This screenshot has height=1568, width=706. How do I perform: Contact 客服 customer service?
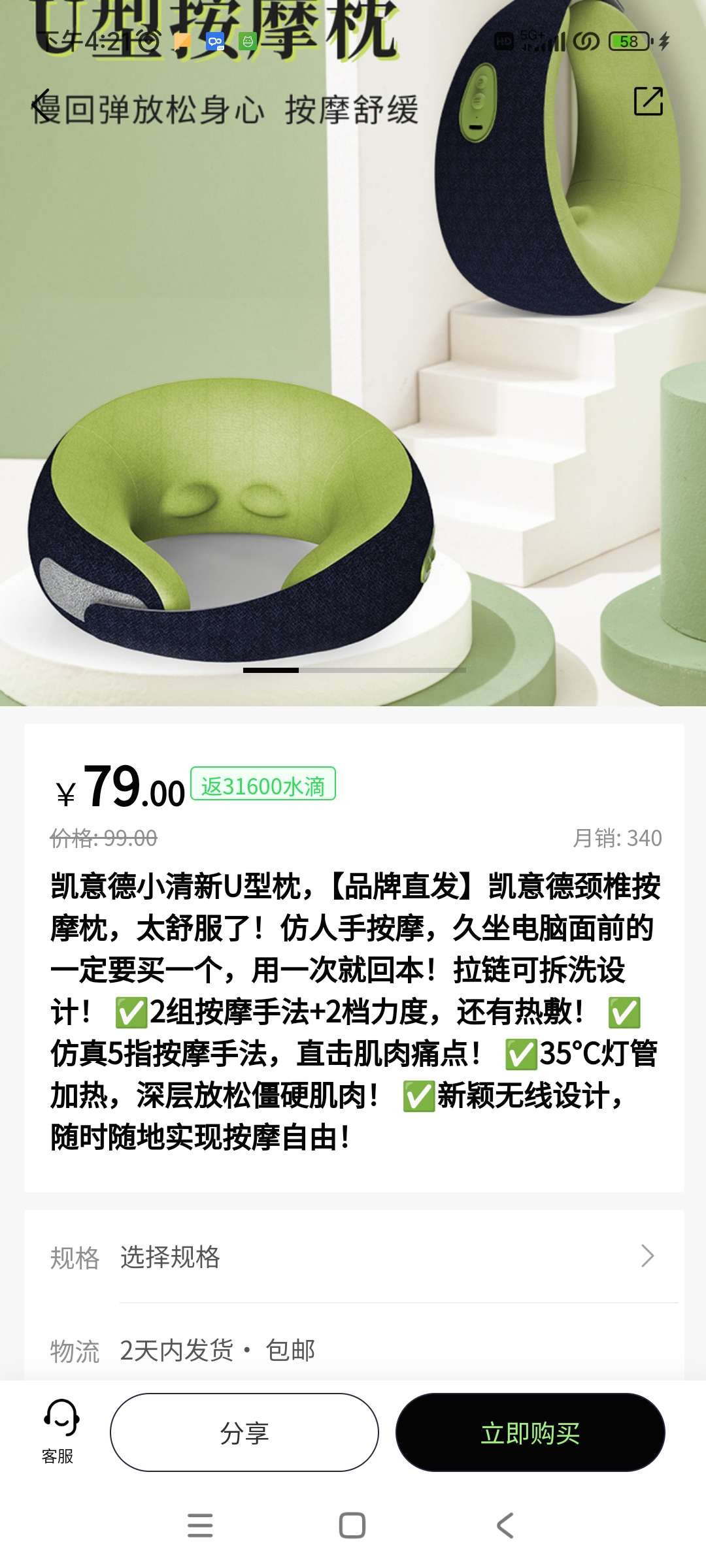(60, 1431)
